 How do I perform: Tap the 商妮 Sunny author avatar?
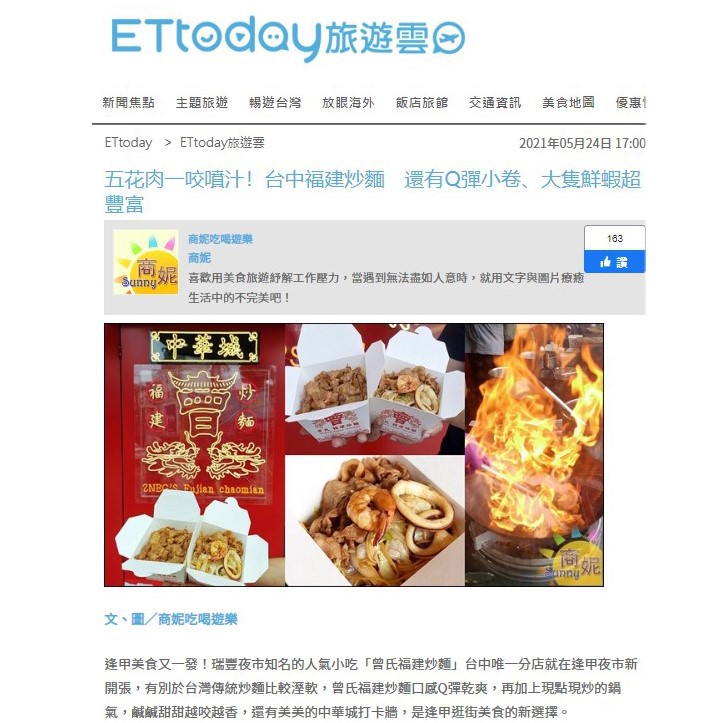[x=145, y=262]
